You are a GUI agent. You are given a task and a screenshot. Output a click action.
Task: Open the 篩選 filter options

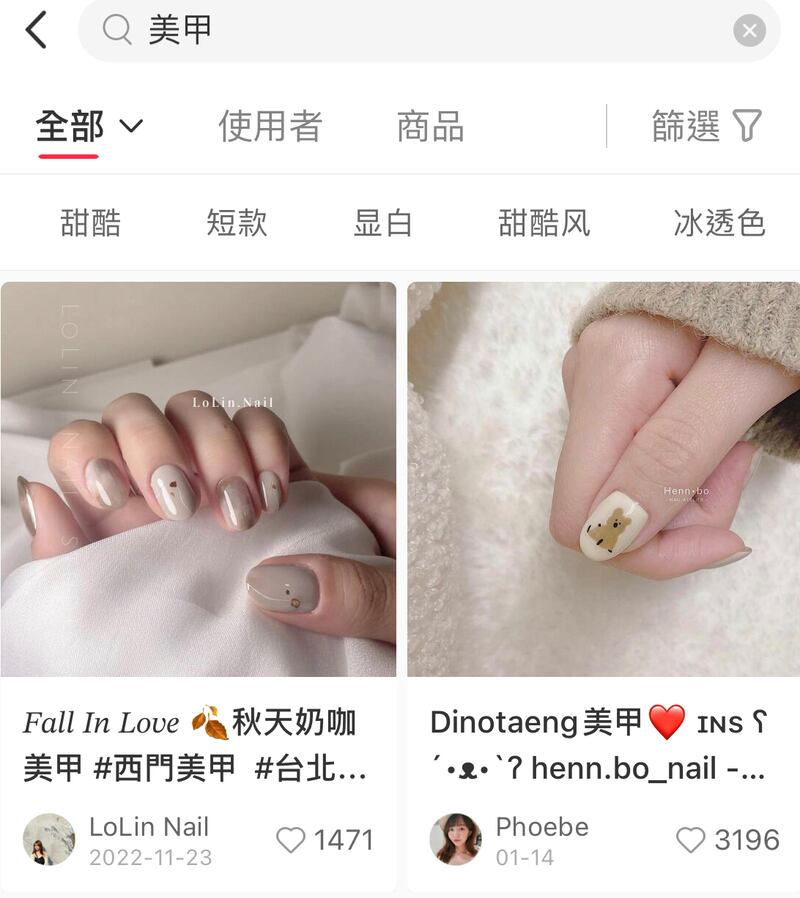pos(706,127)
